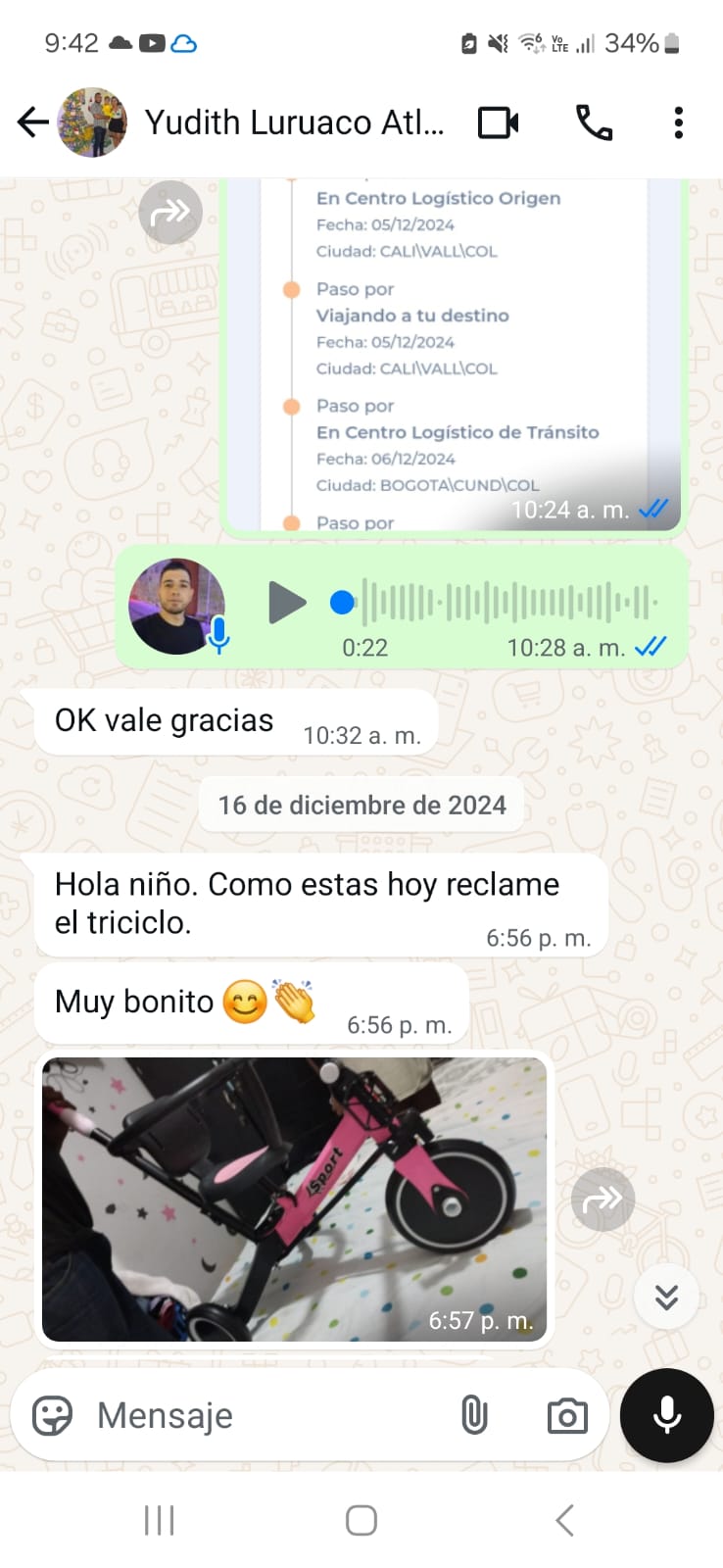Screen dimensions: 723x1568
Task: Jump to the latest messages
Action: 666,1297
